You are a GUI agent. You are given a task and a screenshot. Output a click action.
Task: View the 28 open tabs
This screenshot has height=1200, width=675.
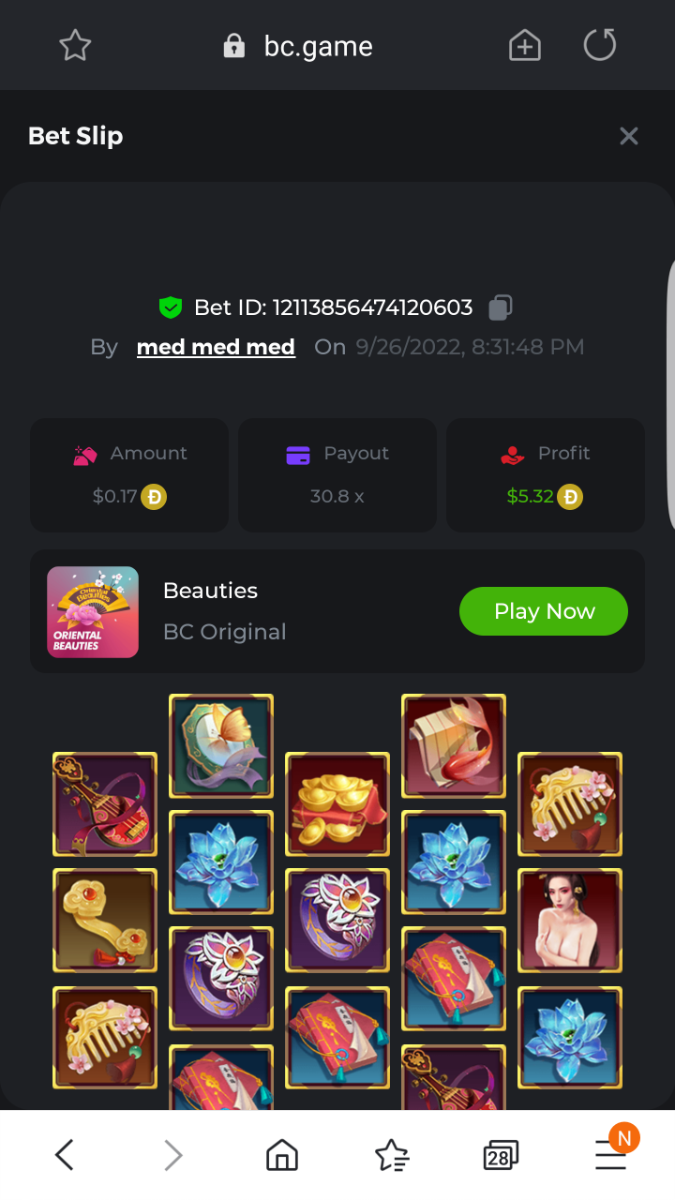click(500, 1155)
